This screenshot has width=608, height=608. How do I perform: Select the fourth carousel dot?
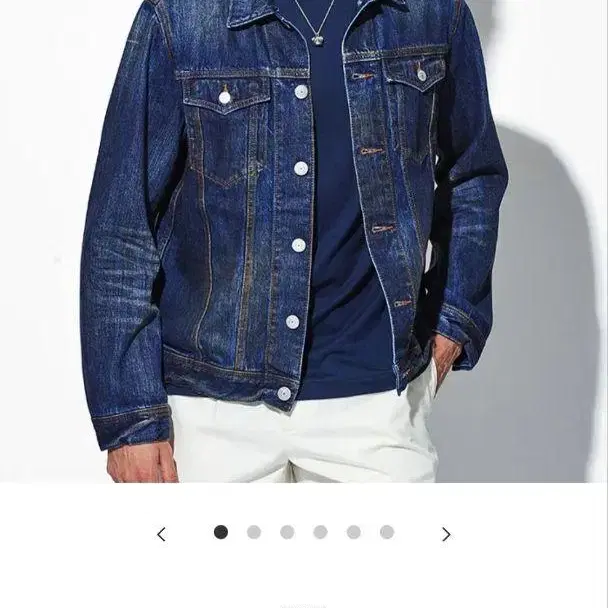click(x=320, y=532)
